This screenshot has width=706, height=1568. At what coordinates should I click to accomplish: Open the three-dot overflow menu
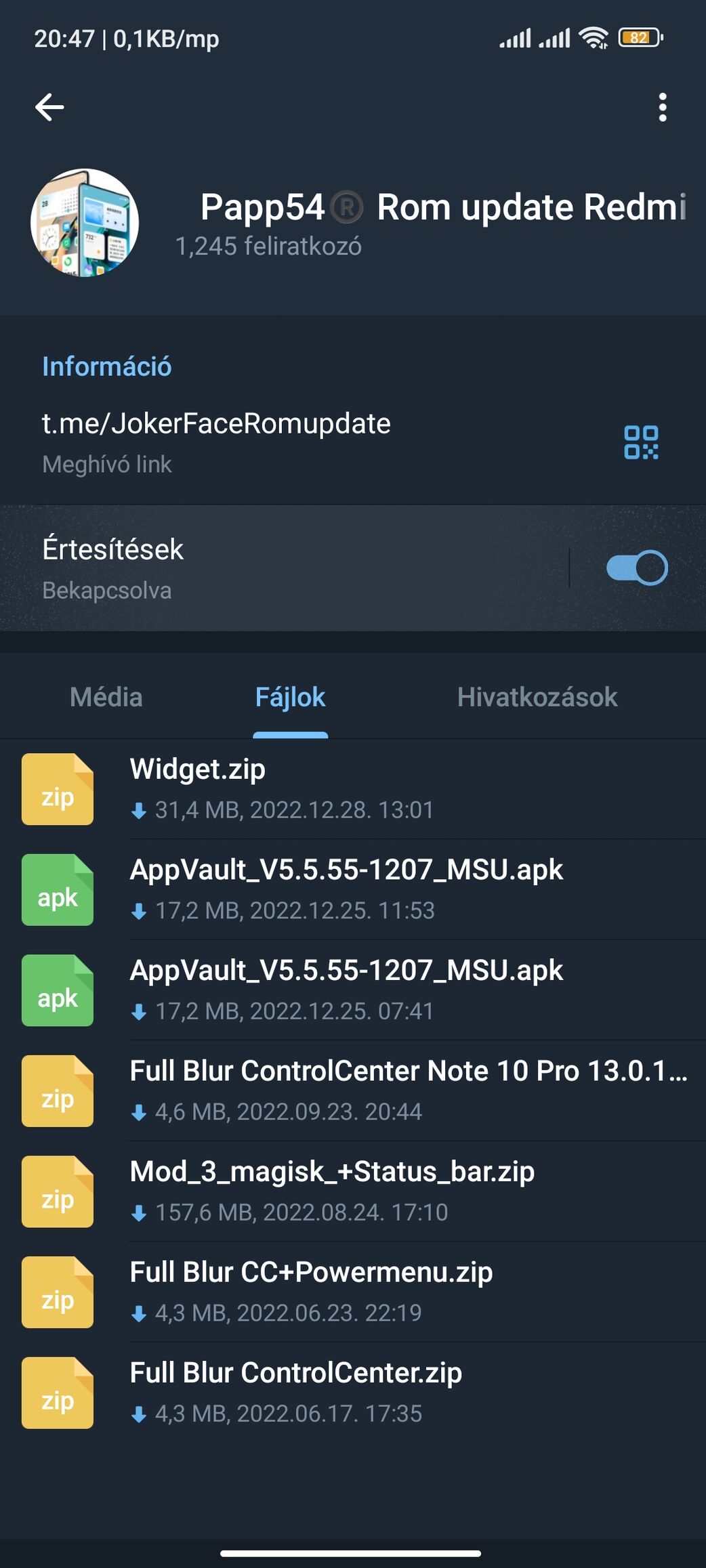coord(662,108)
